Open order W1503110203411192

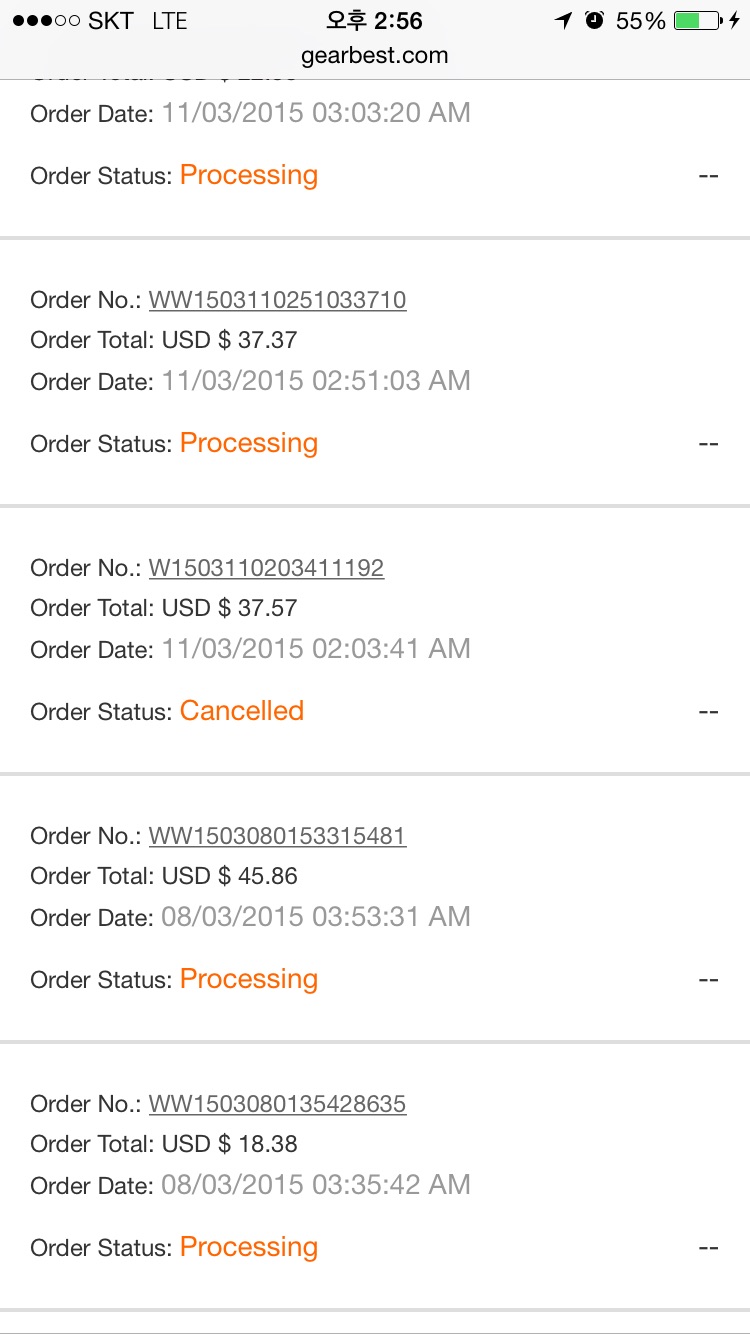[266, 568]
